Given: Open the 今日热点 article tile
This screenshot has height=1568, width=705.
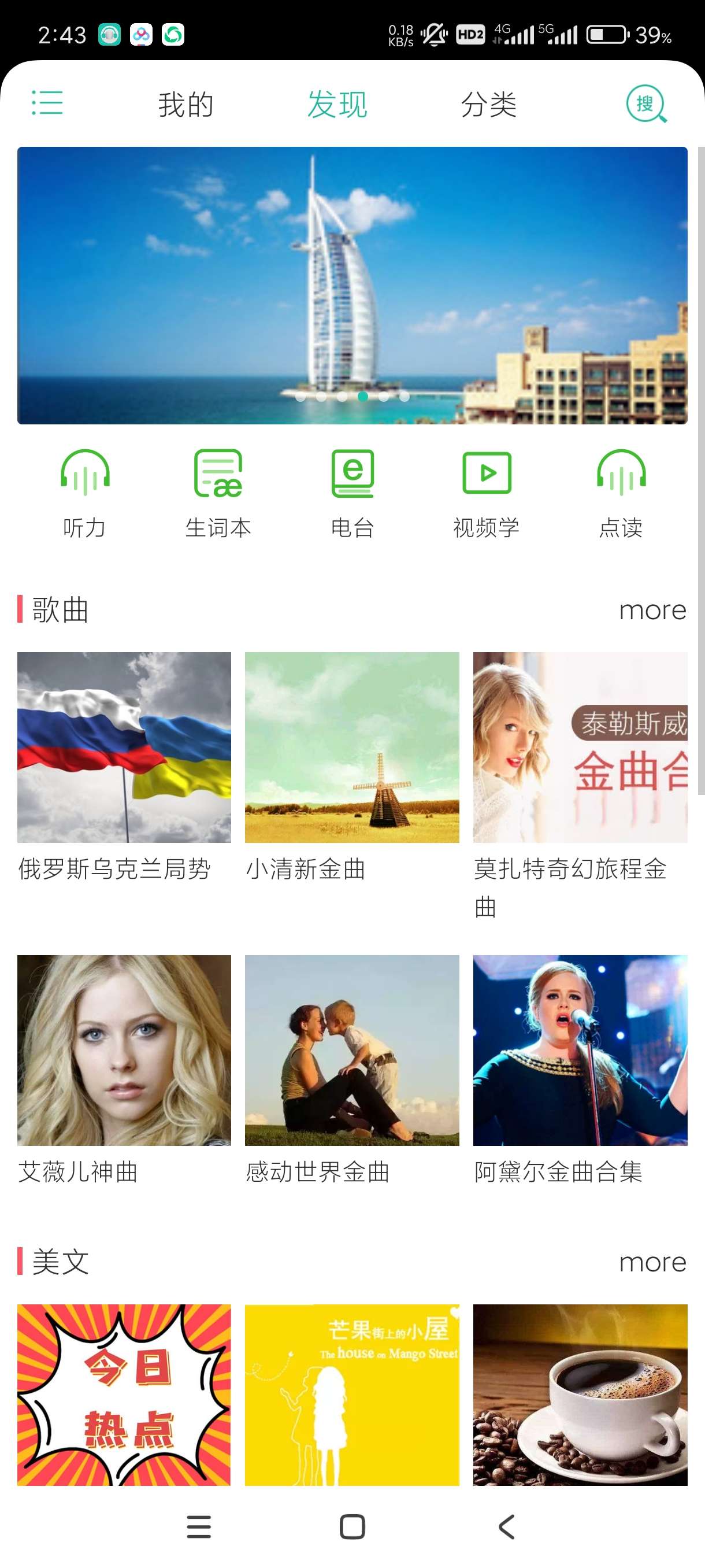Looking at the screenshot, I should pos(124,1394).
